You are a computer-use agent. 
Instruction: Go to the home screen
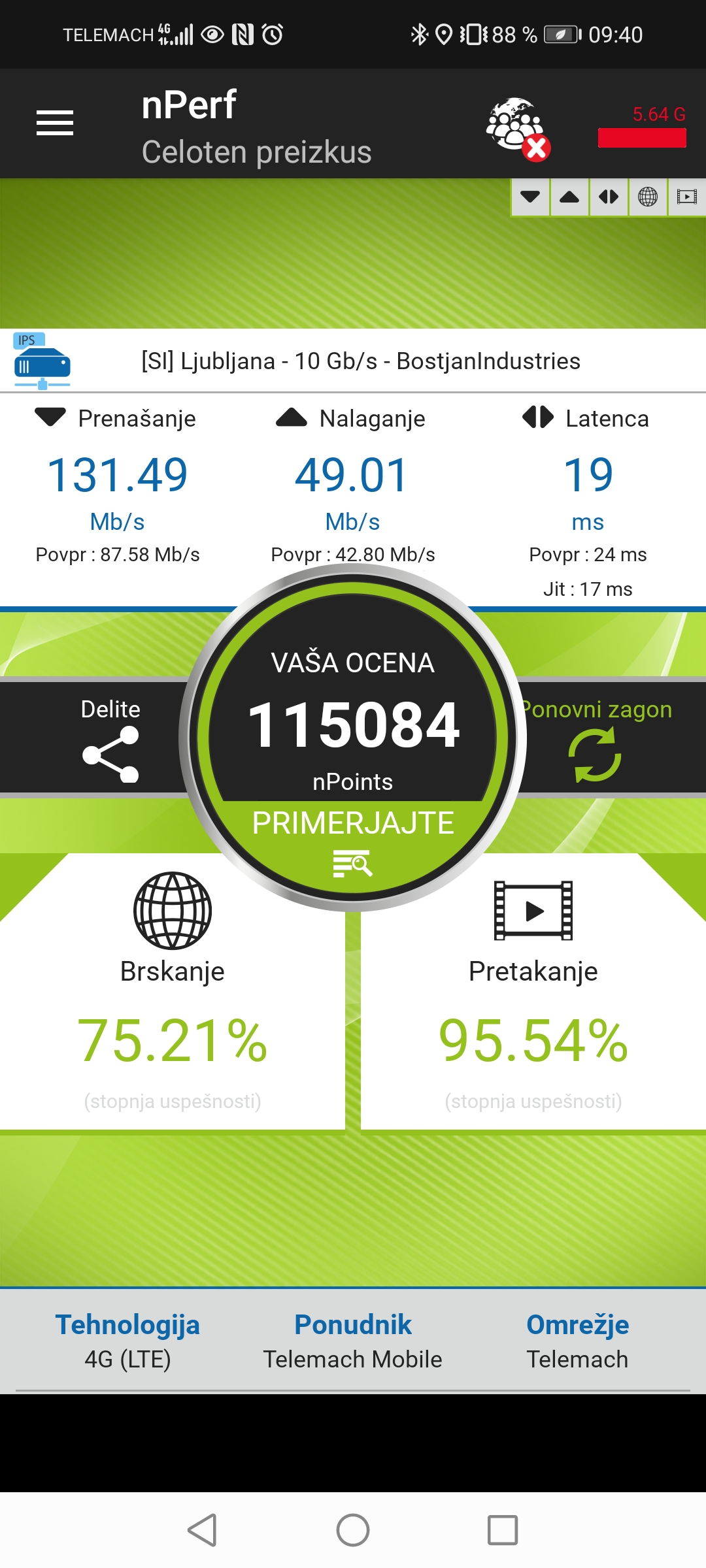click(353, 1529)
